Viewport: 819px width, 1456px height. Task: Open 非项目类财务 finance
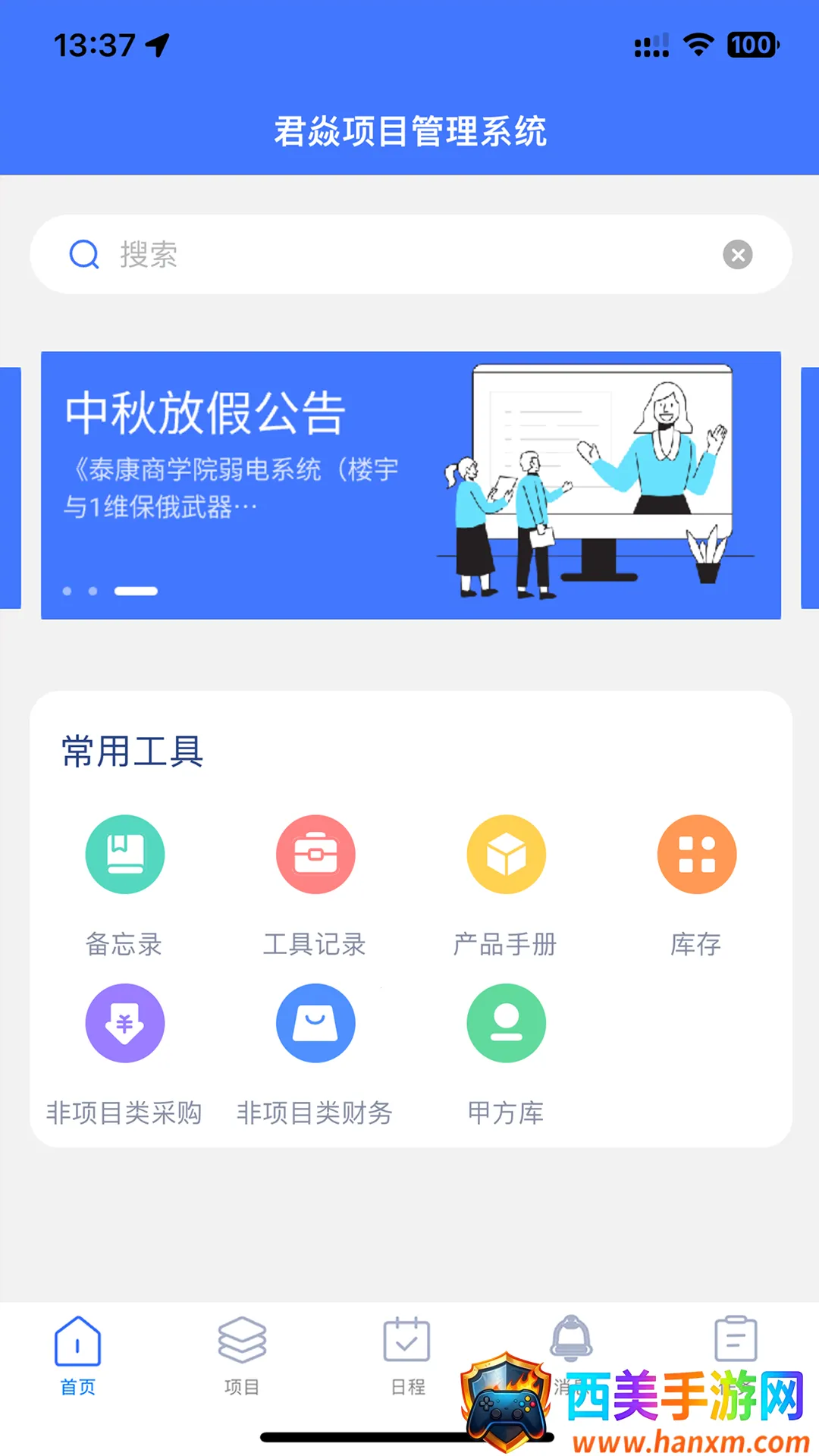pos(315,1024)
